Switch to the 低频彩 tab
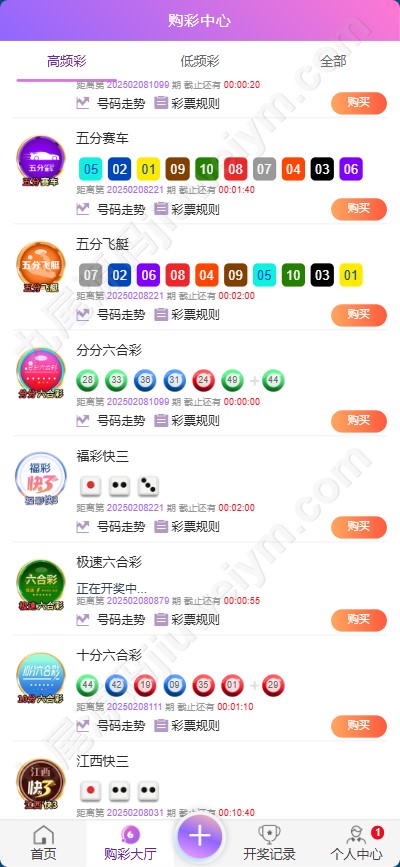The height and width of the screenshot is (867, 400). (x=200, y=61)
